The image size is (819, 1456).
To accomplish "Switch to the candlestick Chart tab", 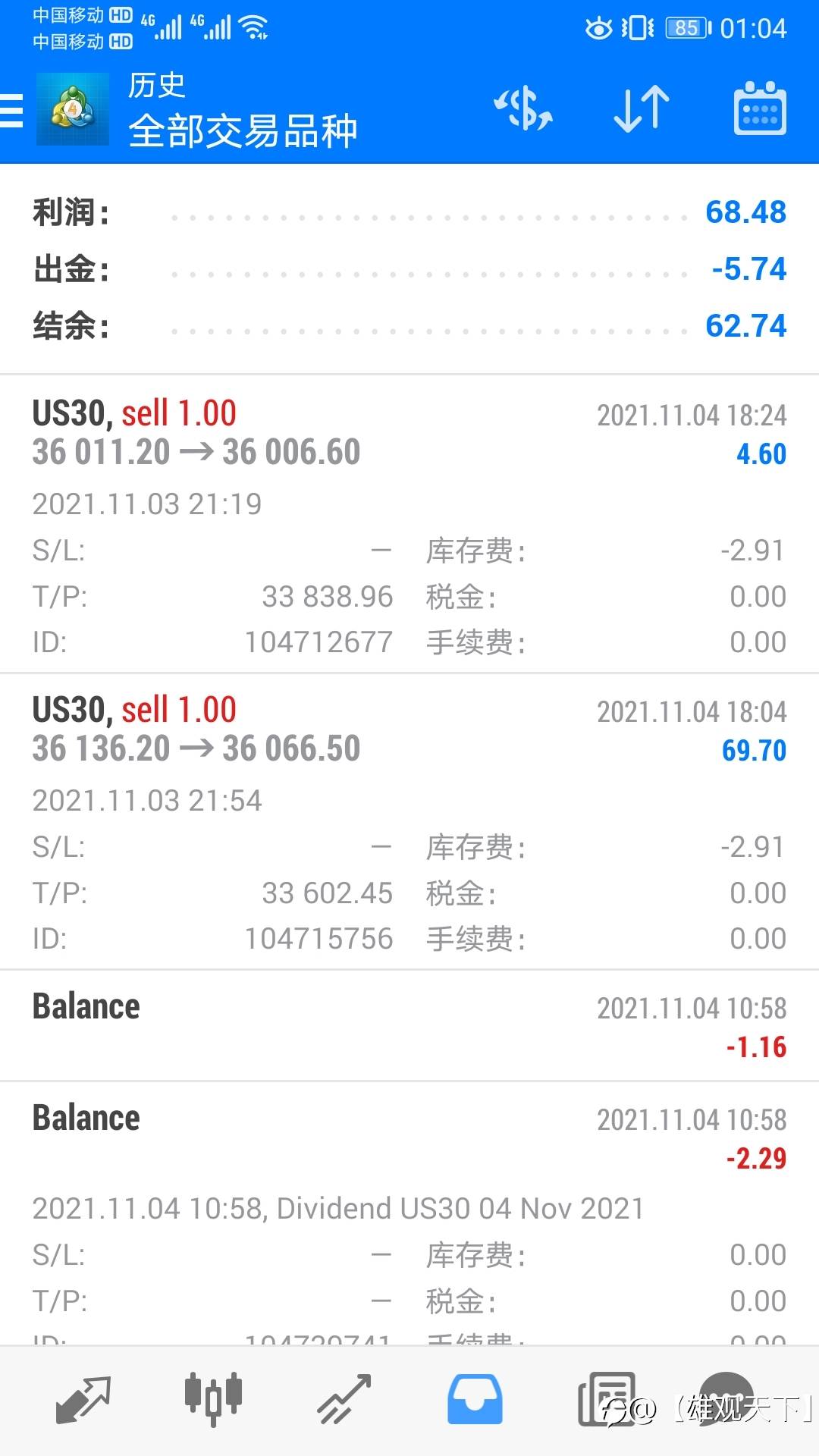I will pos(213,1400).
